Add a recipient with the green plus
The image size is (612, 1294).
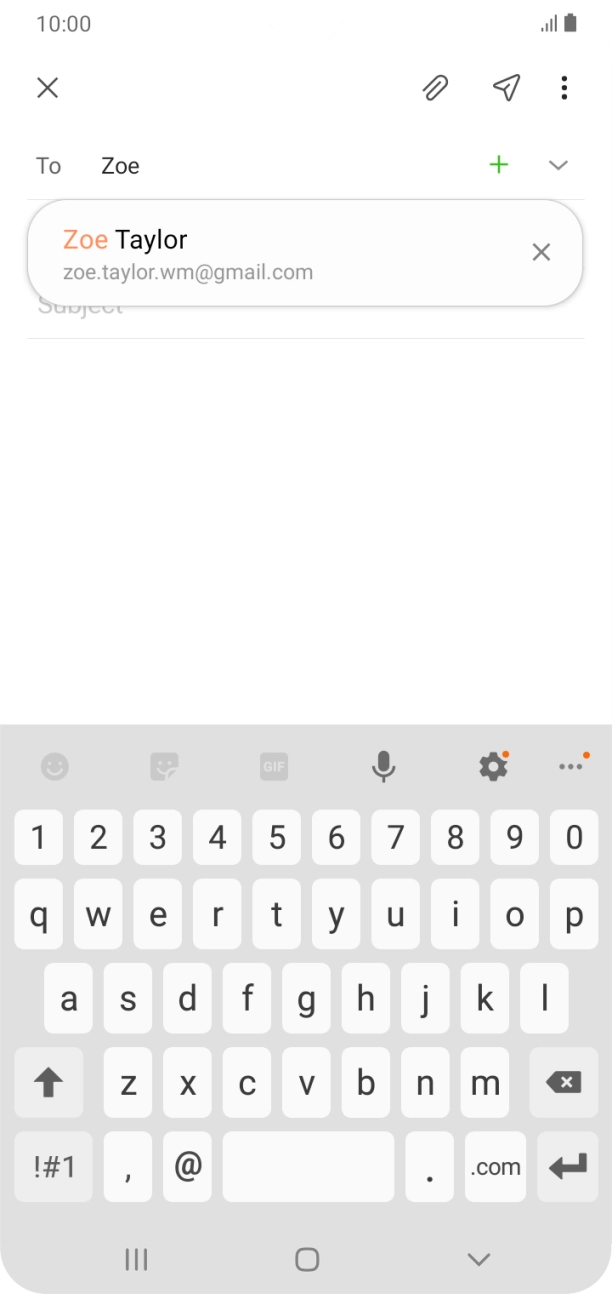click(x=499, y=165)
